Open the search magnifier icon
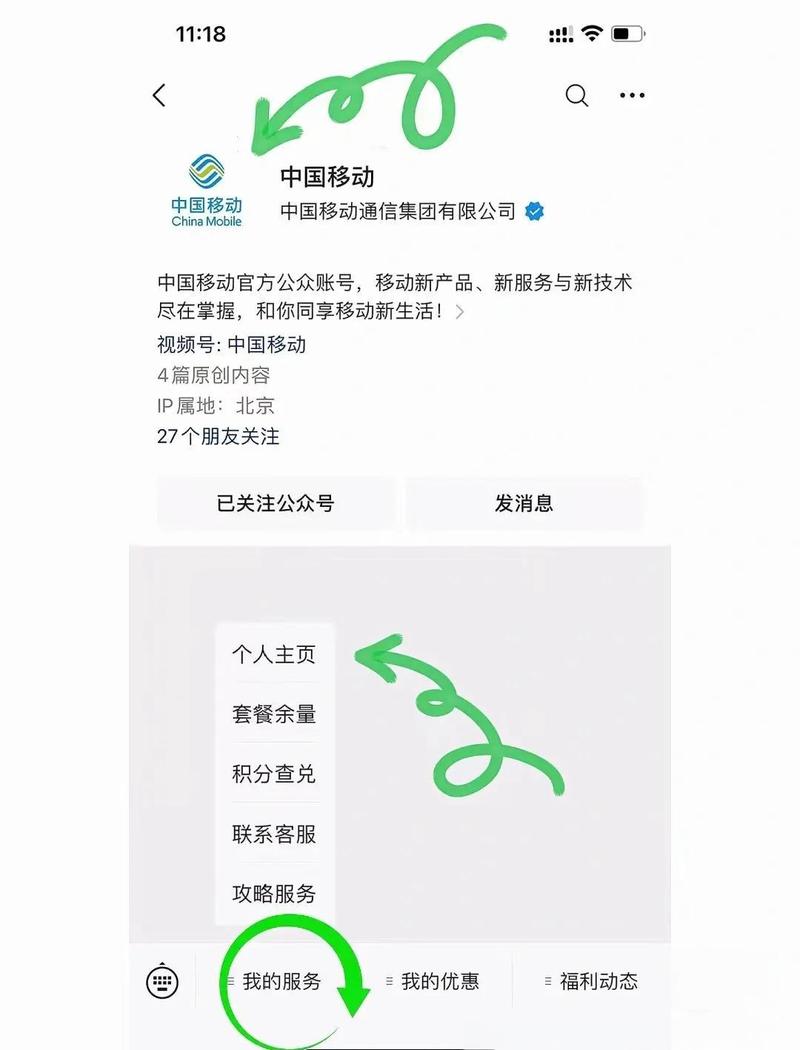This screenshot has height=1050, width=800. click(577, 96)
